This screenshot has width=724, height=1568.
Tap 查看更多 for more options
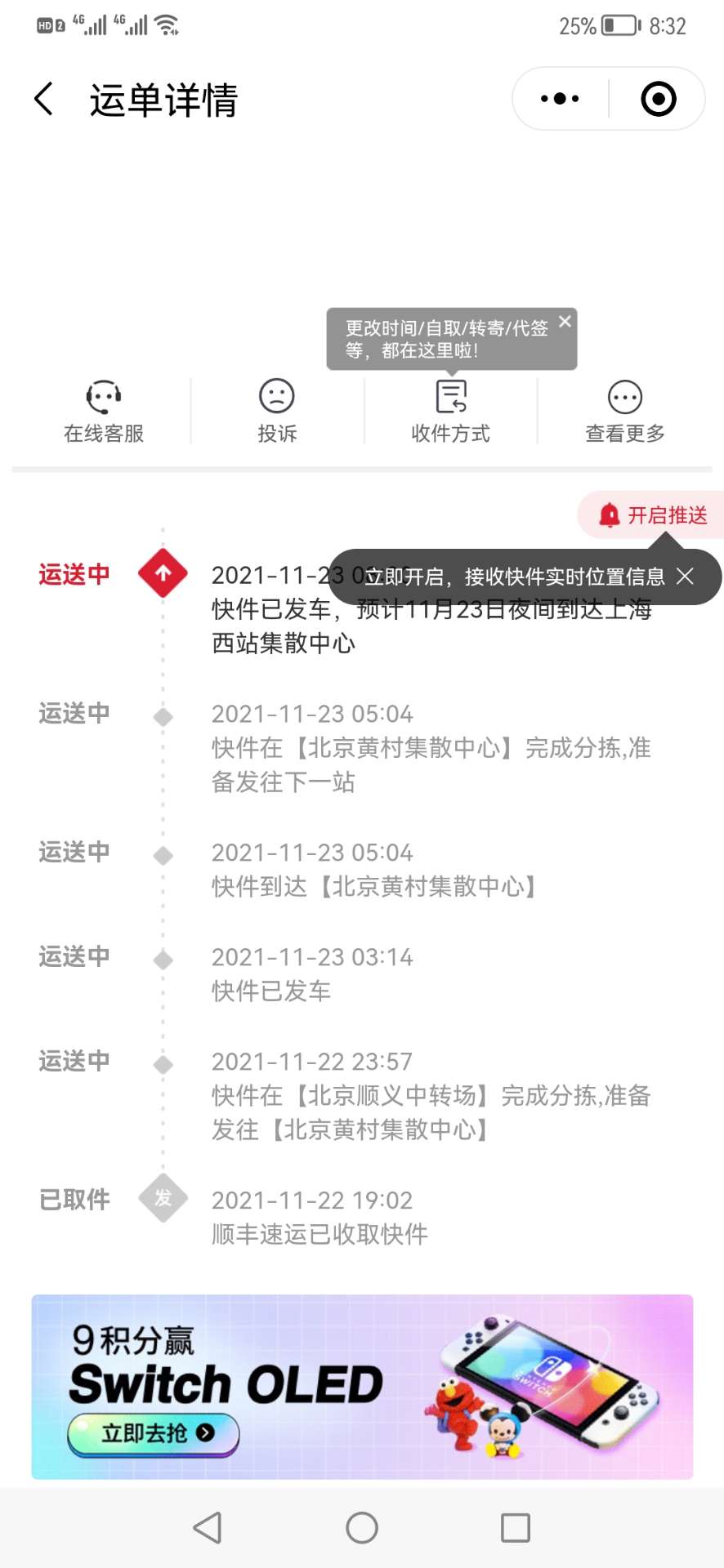pos(625,412)
